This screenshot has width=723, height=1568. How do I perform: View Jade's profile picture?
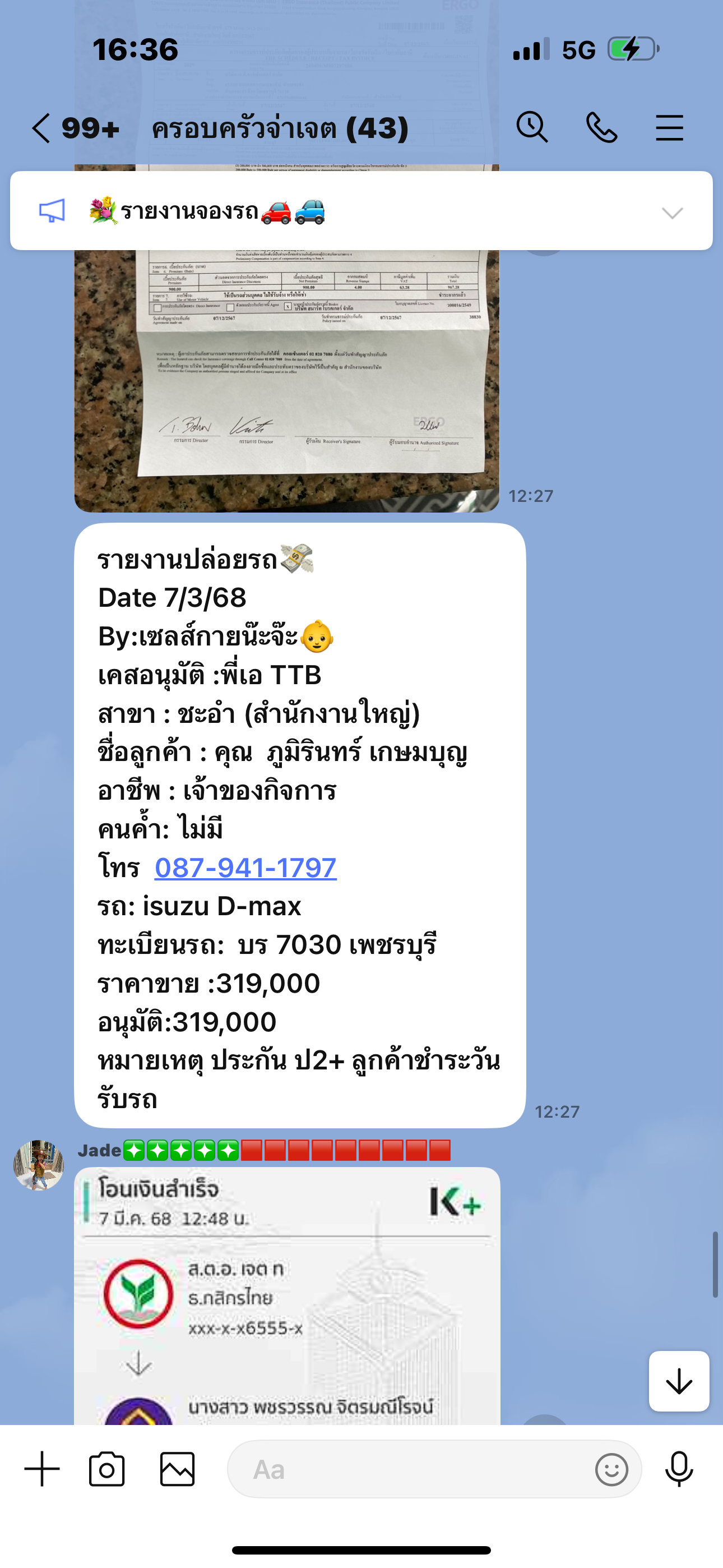point(38,1165)
